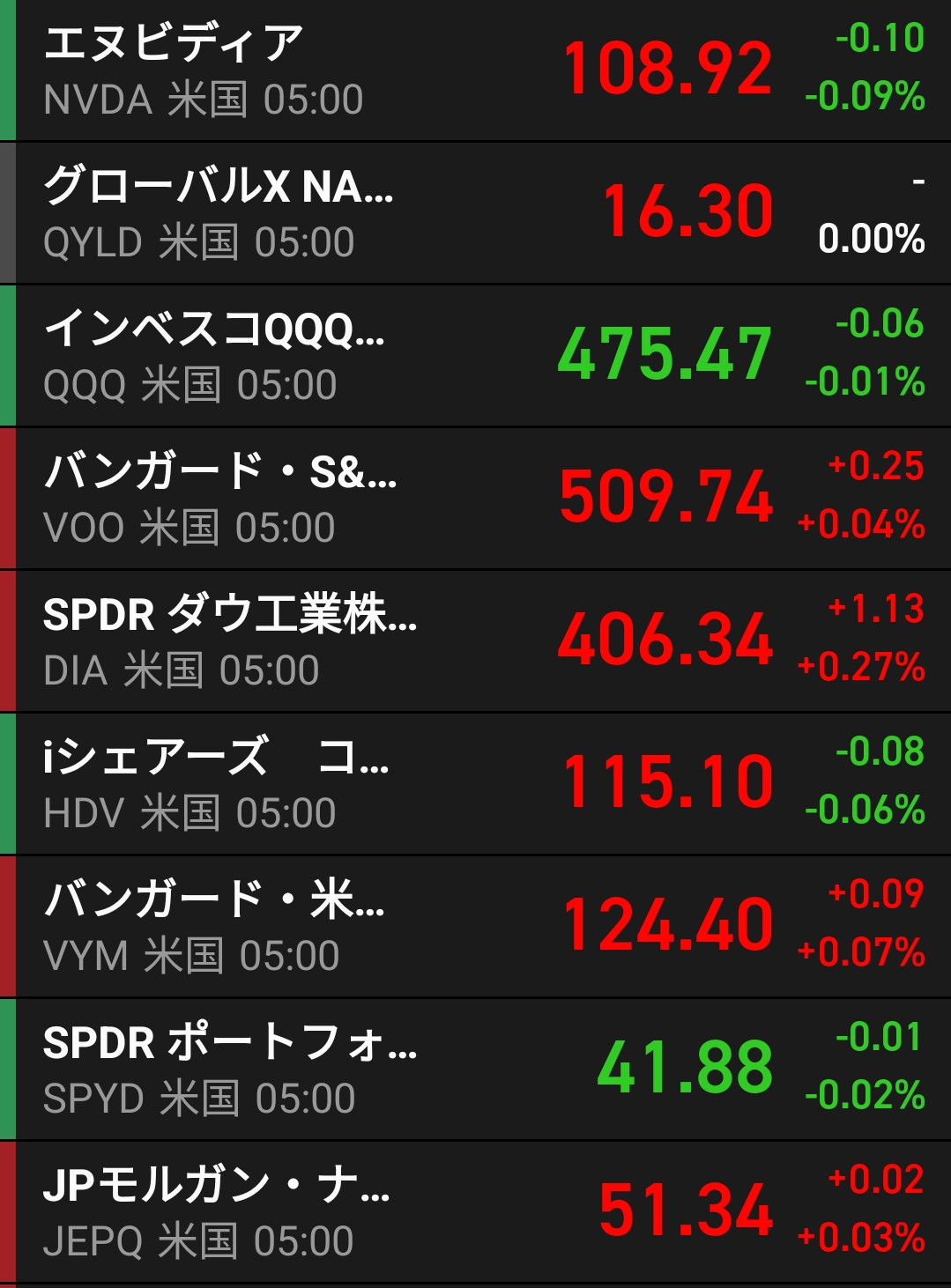Open the NVDA エヌビディア stock row

[476, 70]
